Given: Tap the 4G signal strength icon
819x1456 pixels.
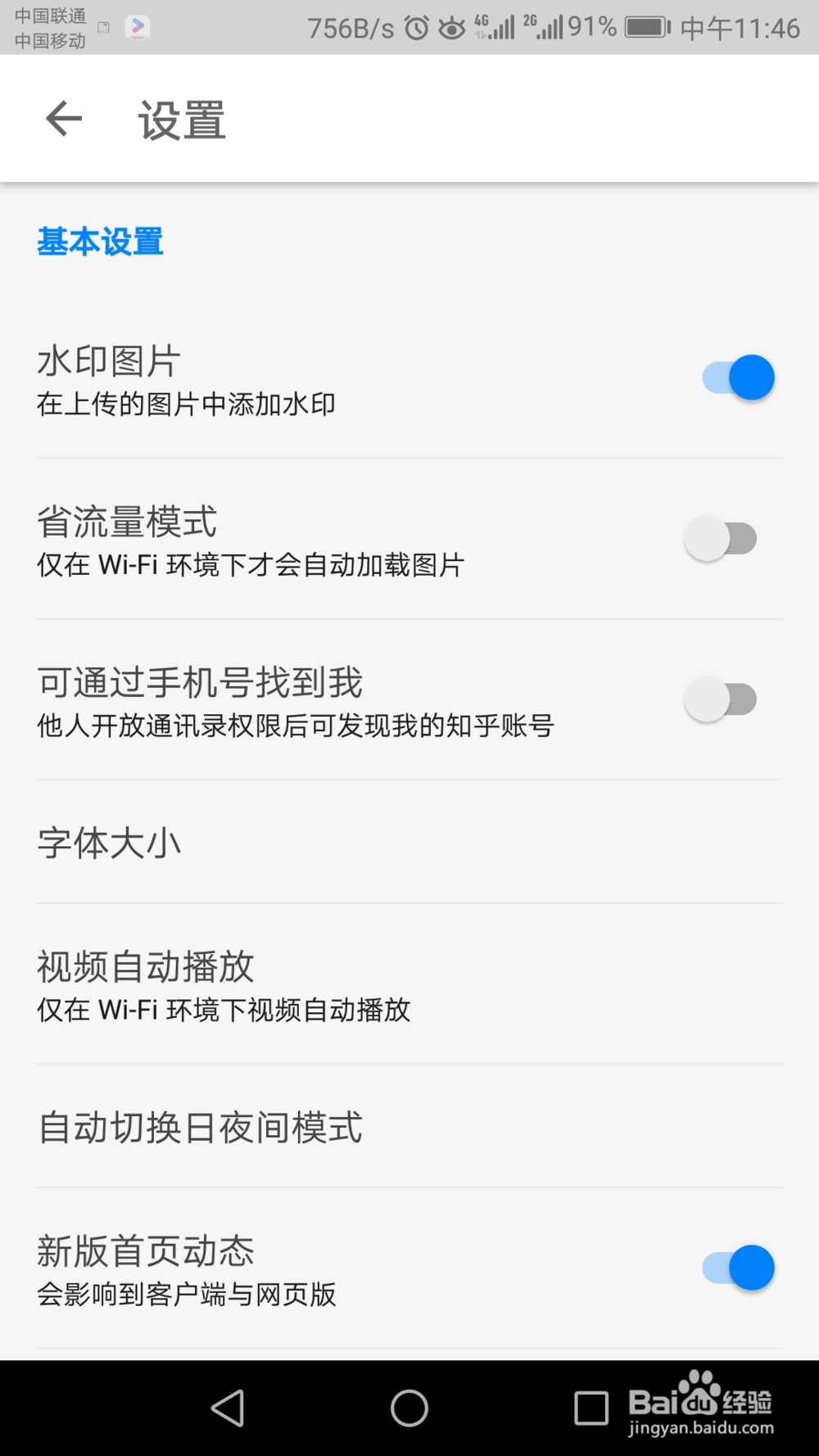Looking at the screenshot, I should coord(495,27).
